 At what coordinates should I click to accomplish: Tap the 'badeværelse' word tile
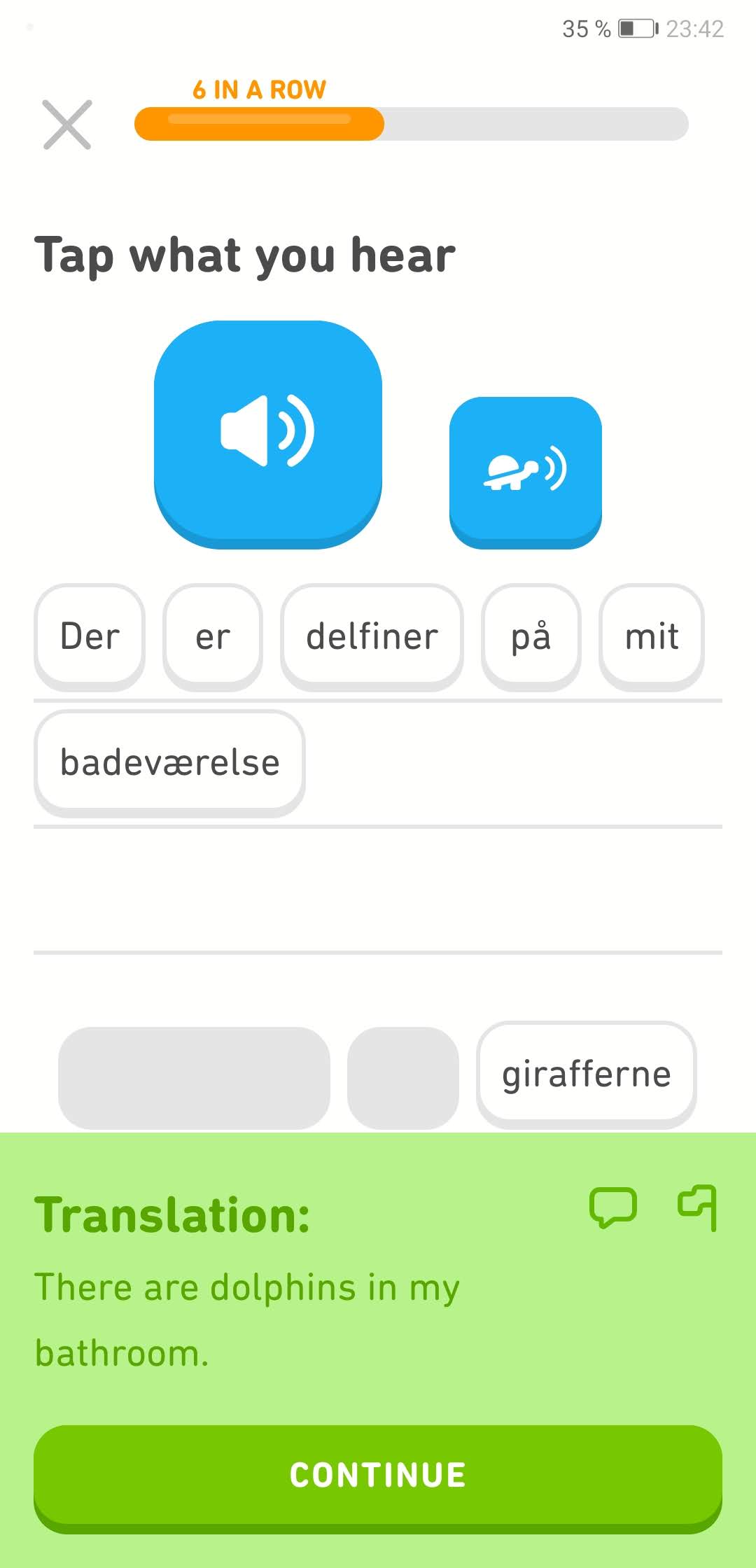point(169,763)
